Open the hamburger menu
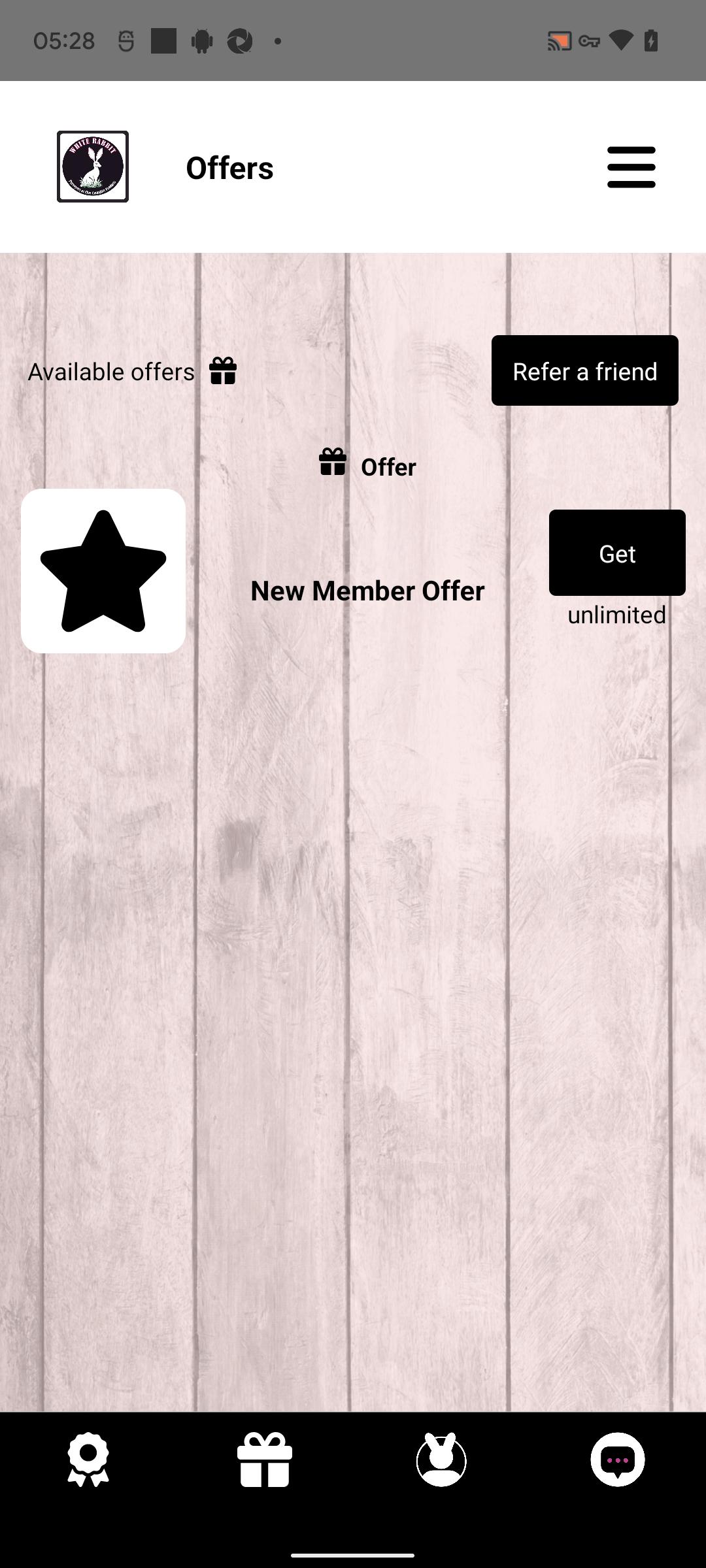 click(631, 167)
